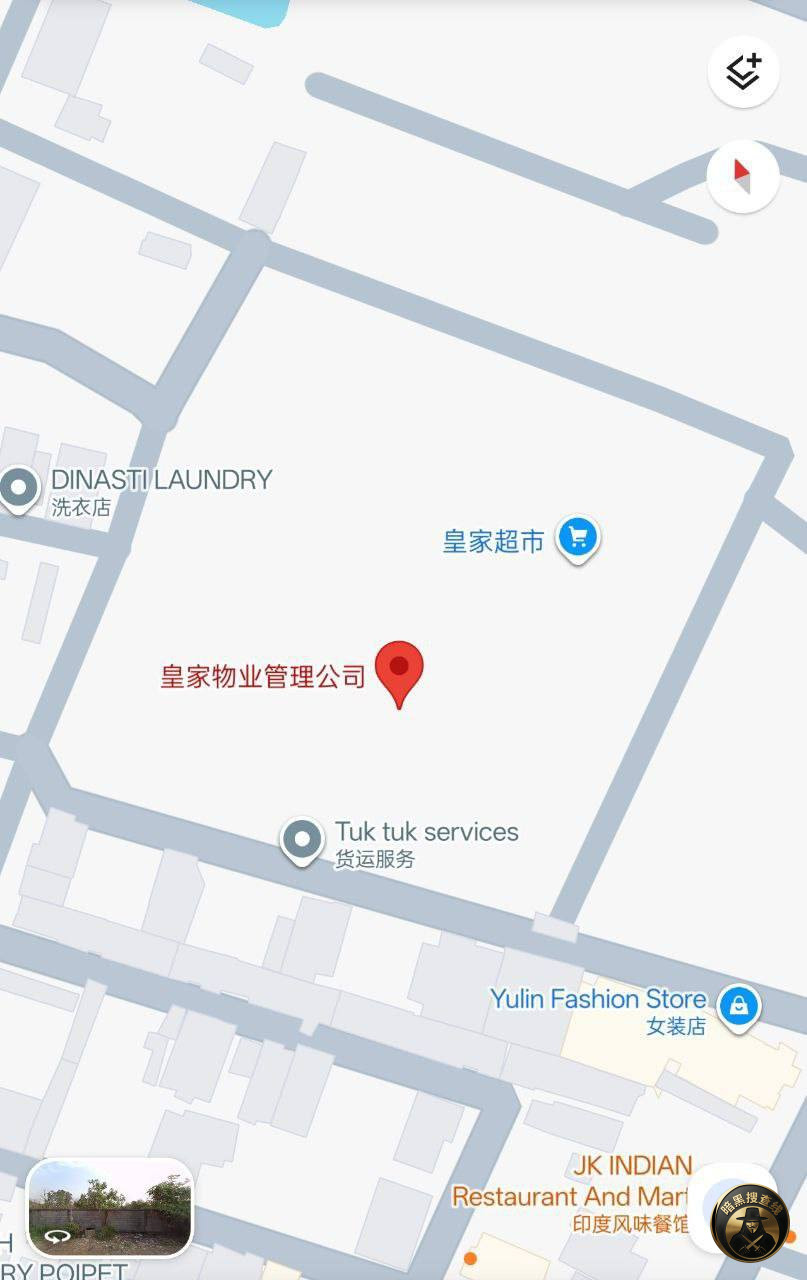Open the Street View thumbnail
The image size is (807, 1280).
coord(110,1207)
